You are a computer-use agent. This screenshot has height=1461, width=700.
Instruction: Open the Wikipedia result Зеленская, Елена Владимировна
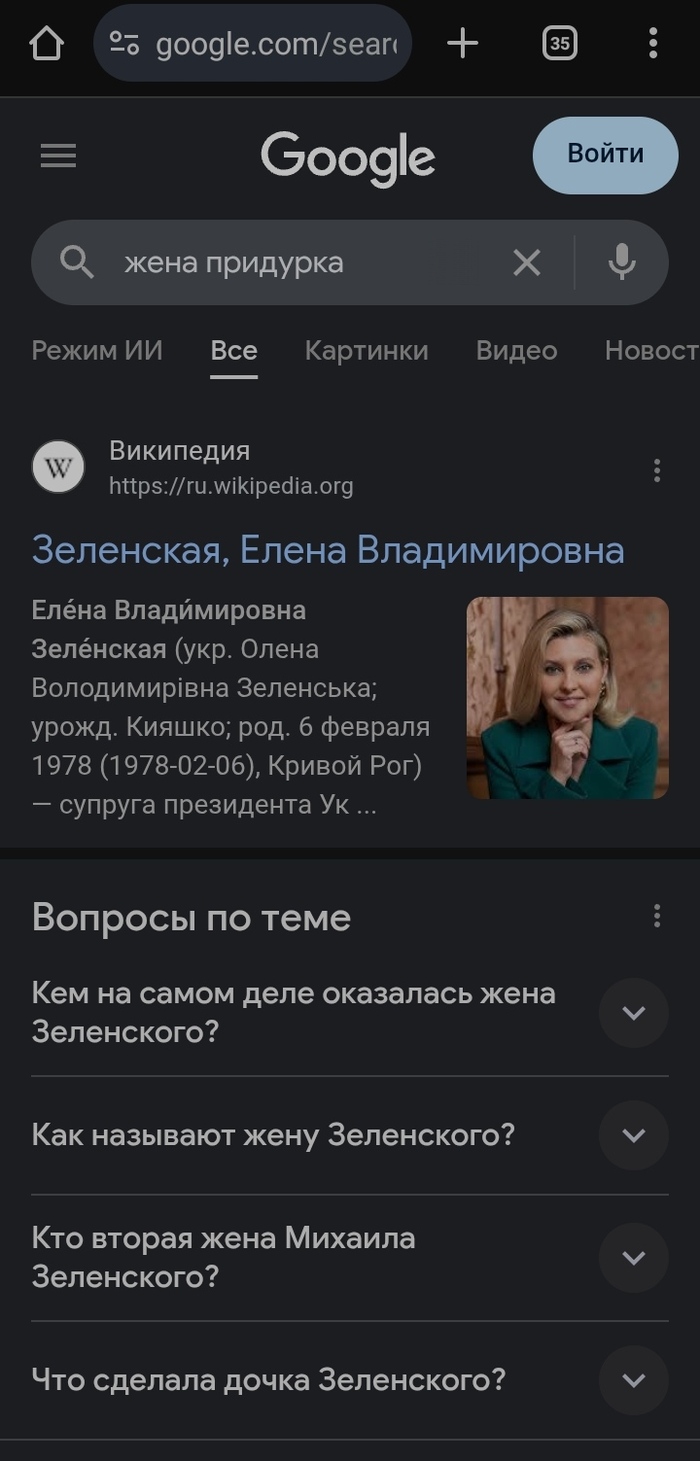pyautogui.click(x=328, y=551)
